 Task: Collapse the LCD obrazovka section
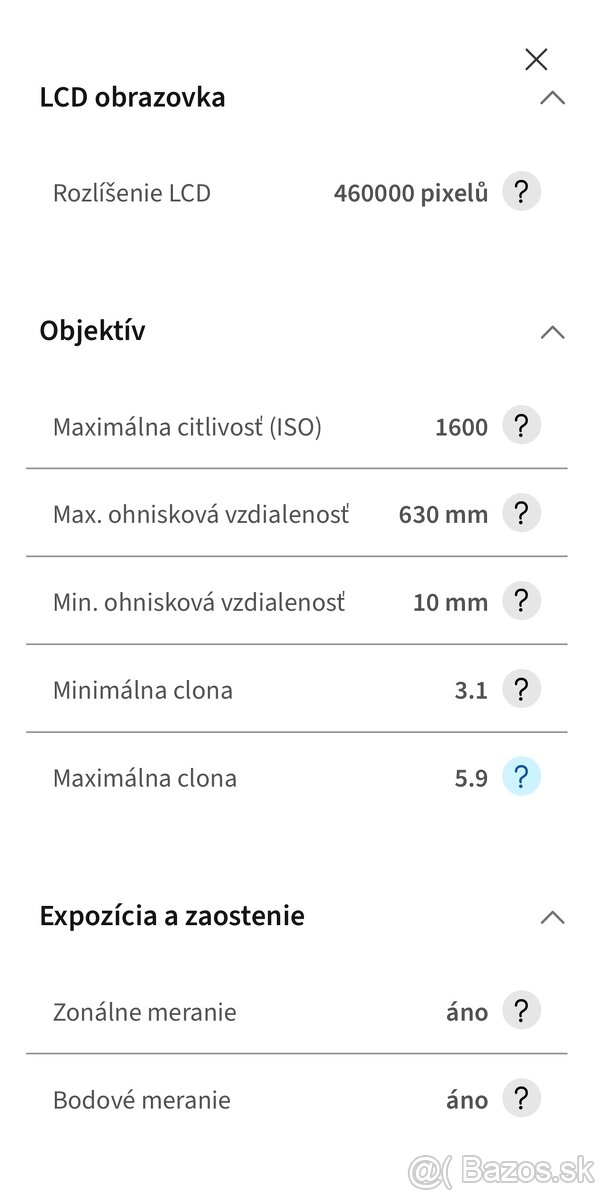pos(552,98)
